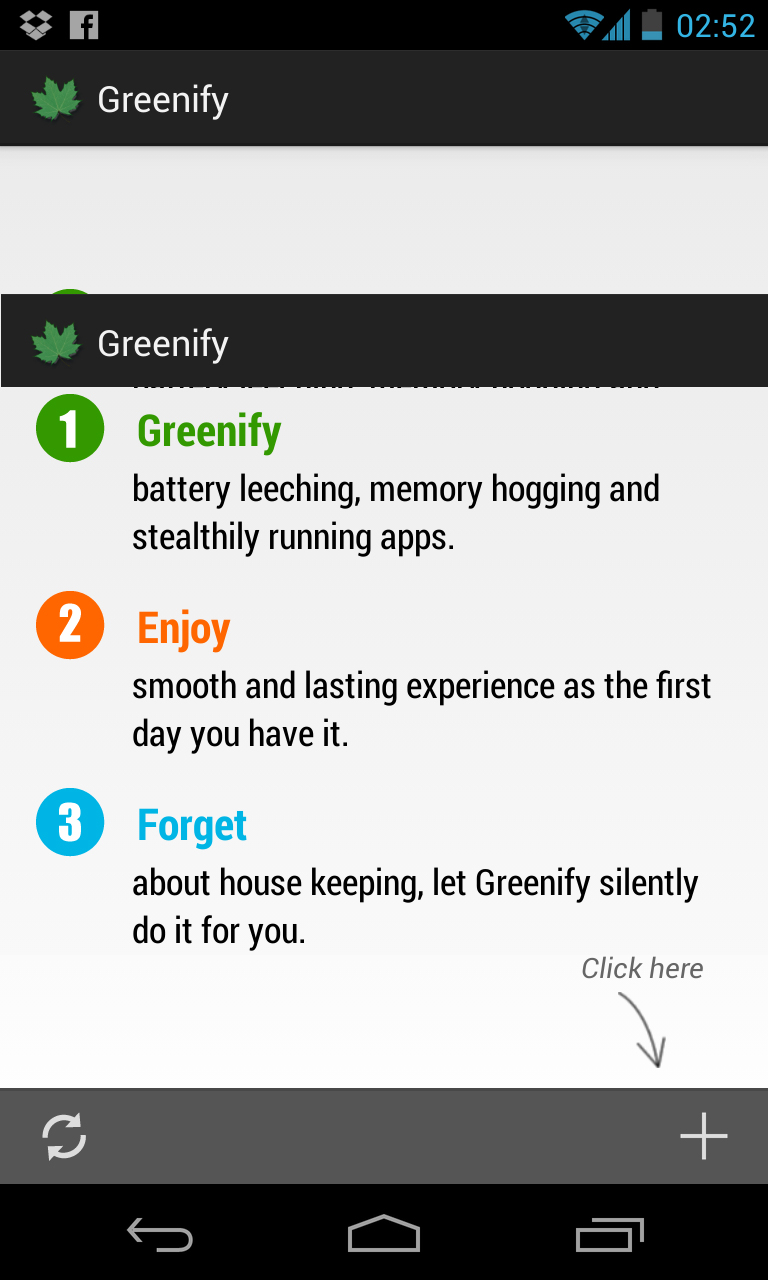Screen dimensions: 768x1280
Task: Tap the plus icon to add apps
Action: point(703,1136)
